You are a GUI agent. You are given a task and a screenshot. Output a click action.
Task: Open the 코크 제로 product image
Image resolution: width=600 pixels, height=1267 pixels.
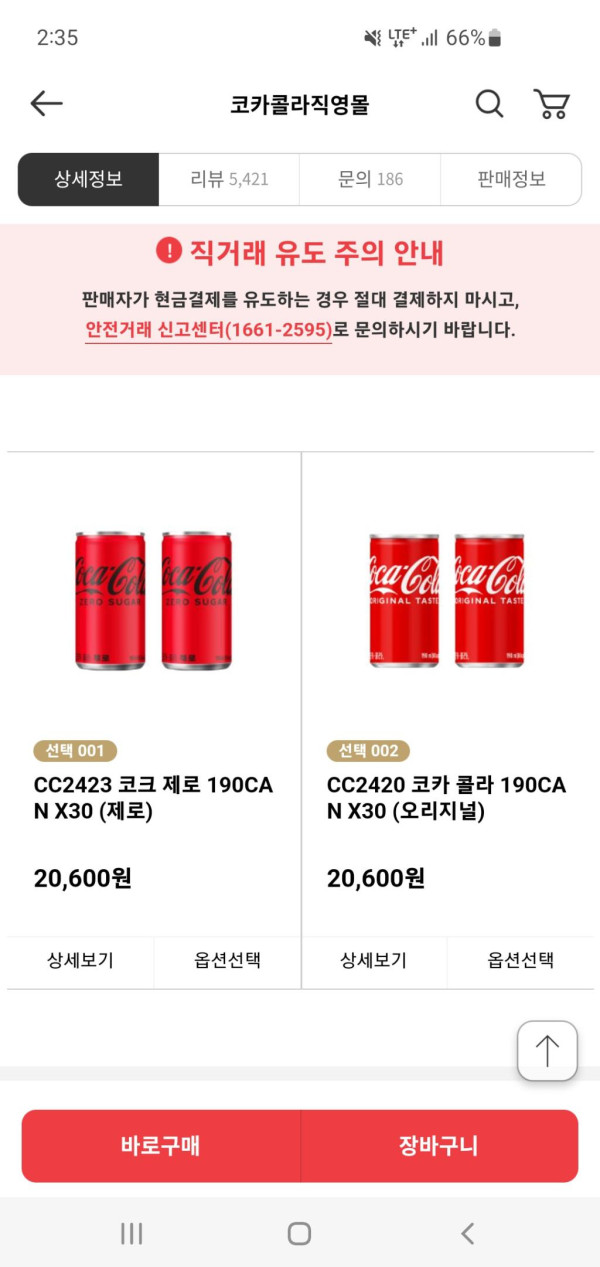pos(153,600)
